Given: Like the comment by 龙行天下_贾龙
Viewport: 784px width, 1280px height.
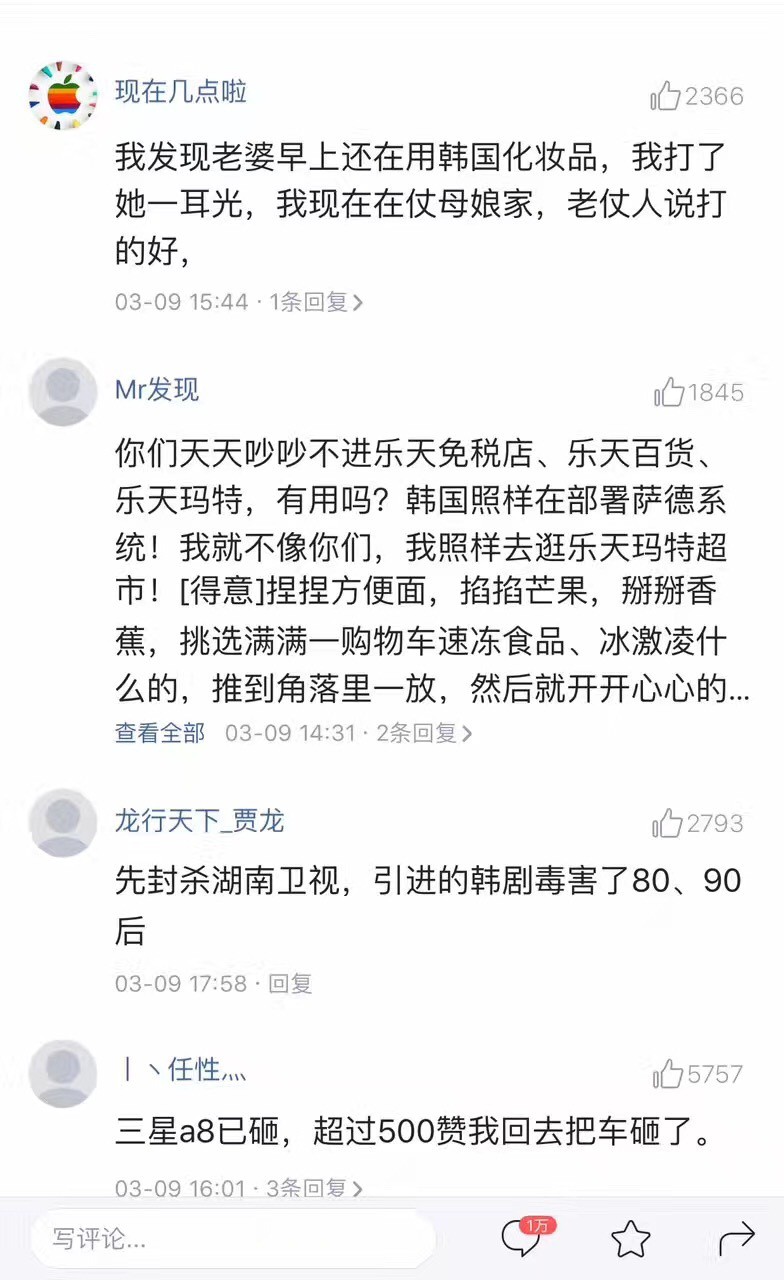Looking at the screenshot, I should (667, 823).
